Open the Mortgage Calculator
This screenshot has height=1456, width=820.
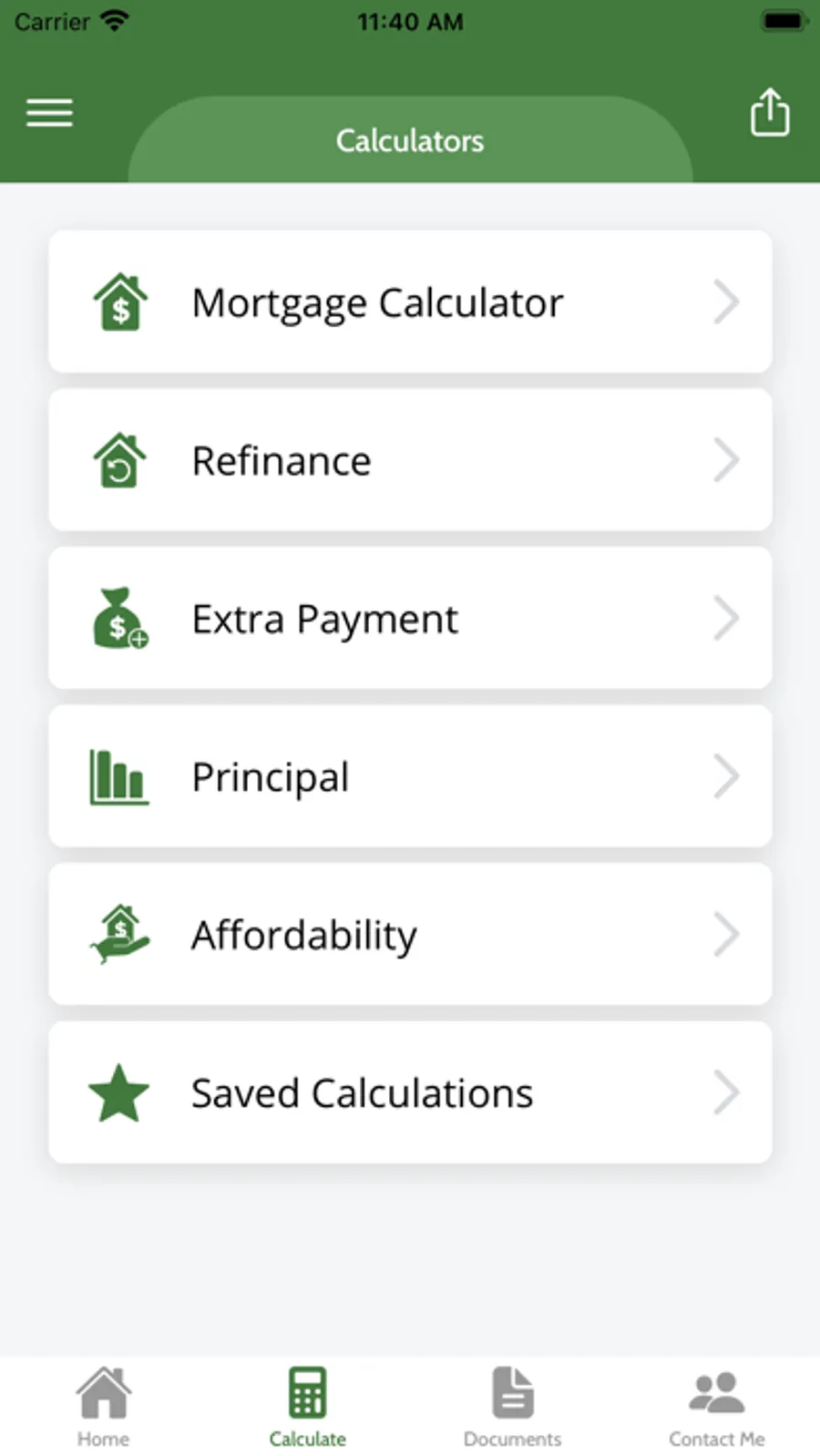pyautogui.click(x=410, y=302)
